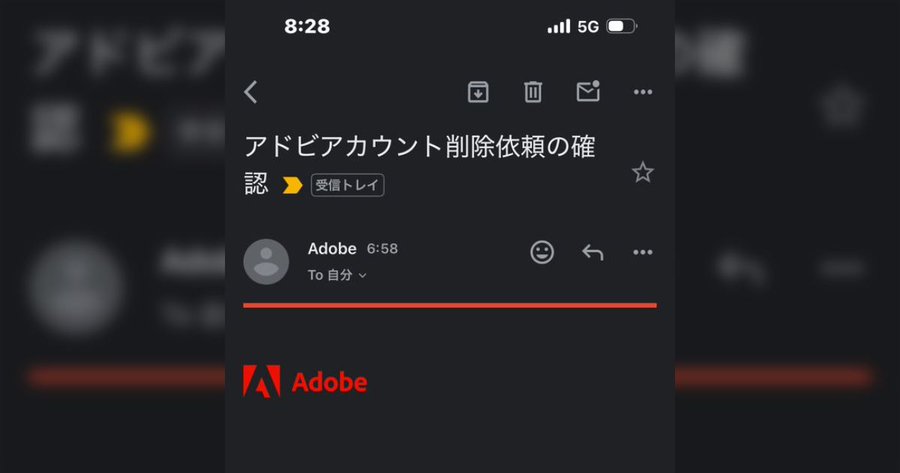Delete this email with trash icon

point(533,92)
